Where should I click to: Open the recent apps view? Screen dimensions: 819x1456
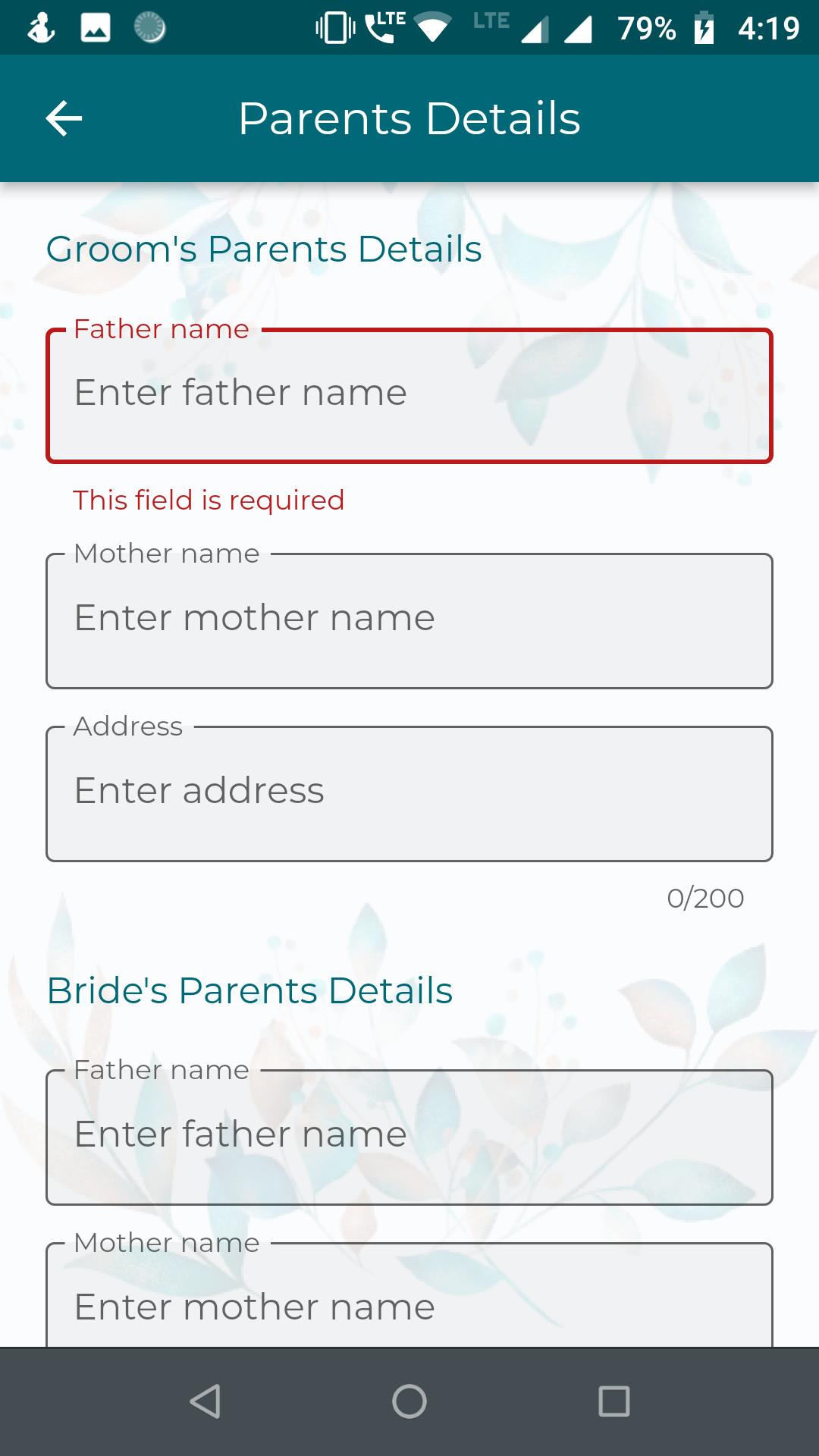coord(613,1401)
